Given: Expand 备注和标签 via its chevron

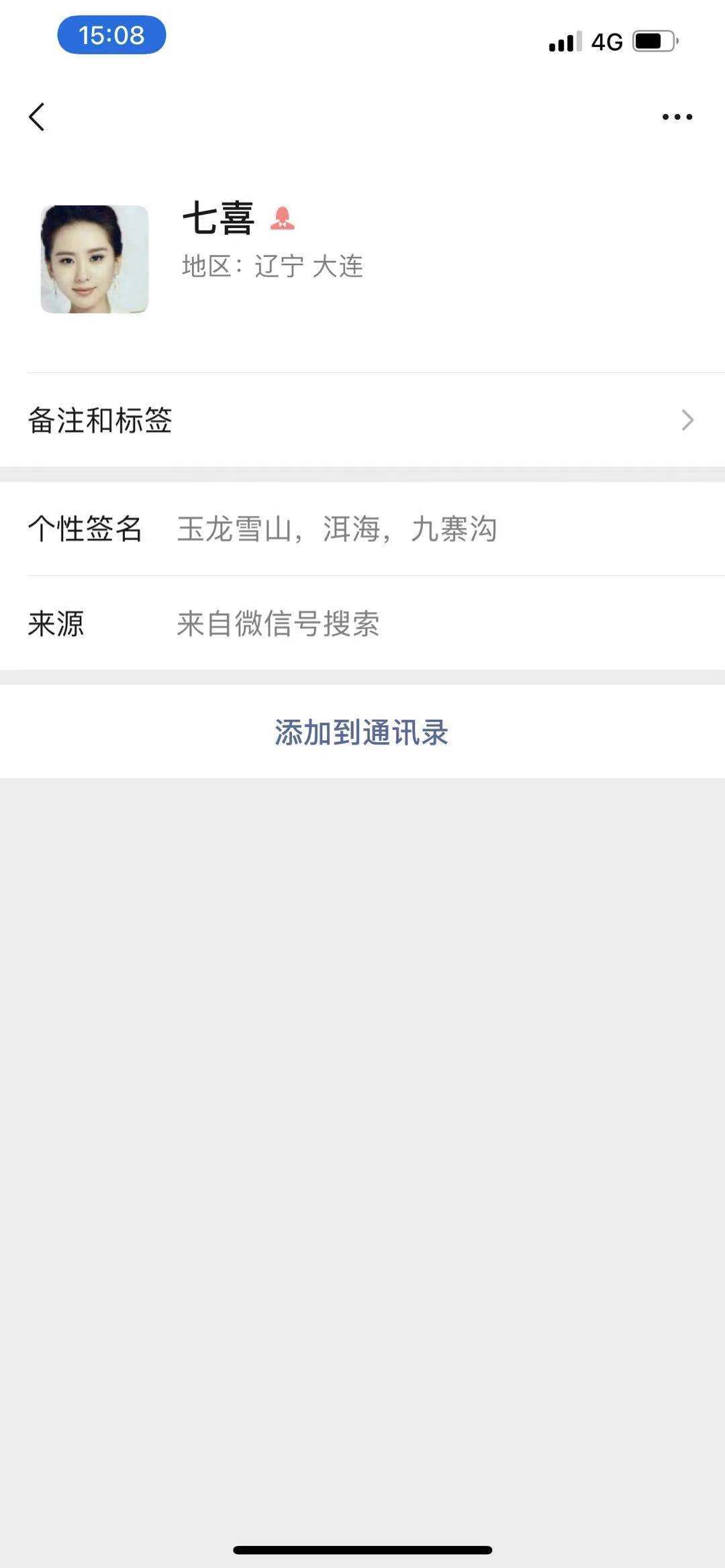Looking at the screenshot, I should [687, 421].
